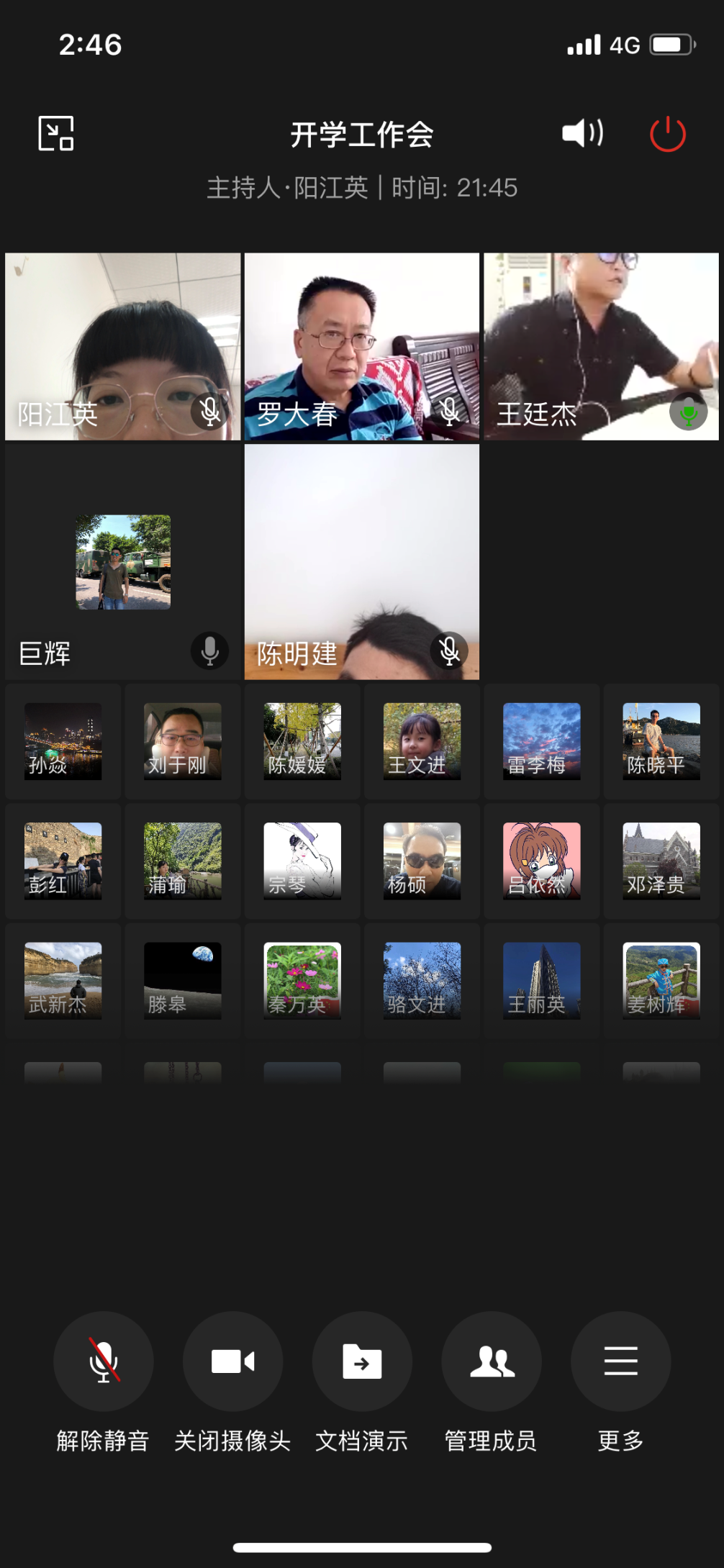This screenshot has width=724, height=1568.
Task: Open participant 孙焱's avatar tile
Action: point(63,741)
